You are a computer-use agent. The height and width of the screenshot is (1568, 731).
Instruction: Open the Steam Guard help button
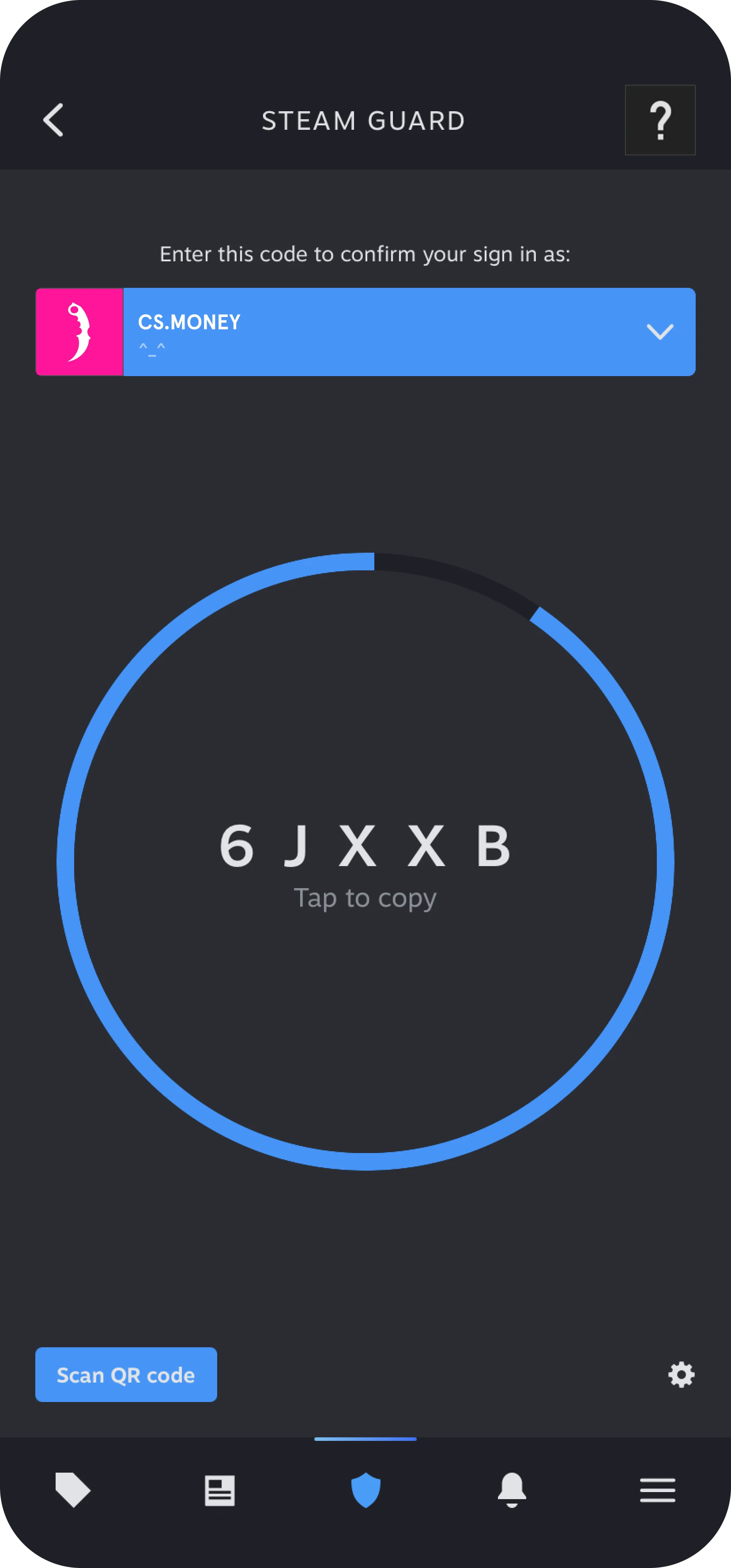tap(660, 120)
